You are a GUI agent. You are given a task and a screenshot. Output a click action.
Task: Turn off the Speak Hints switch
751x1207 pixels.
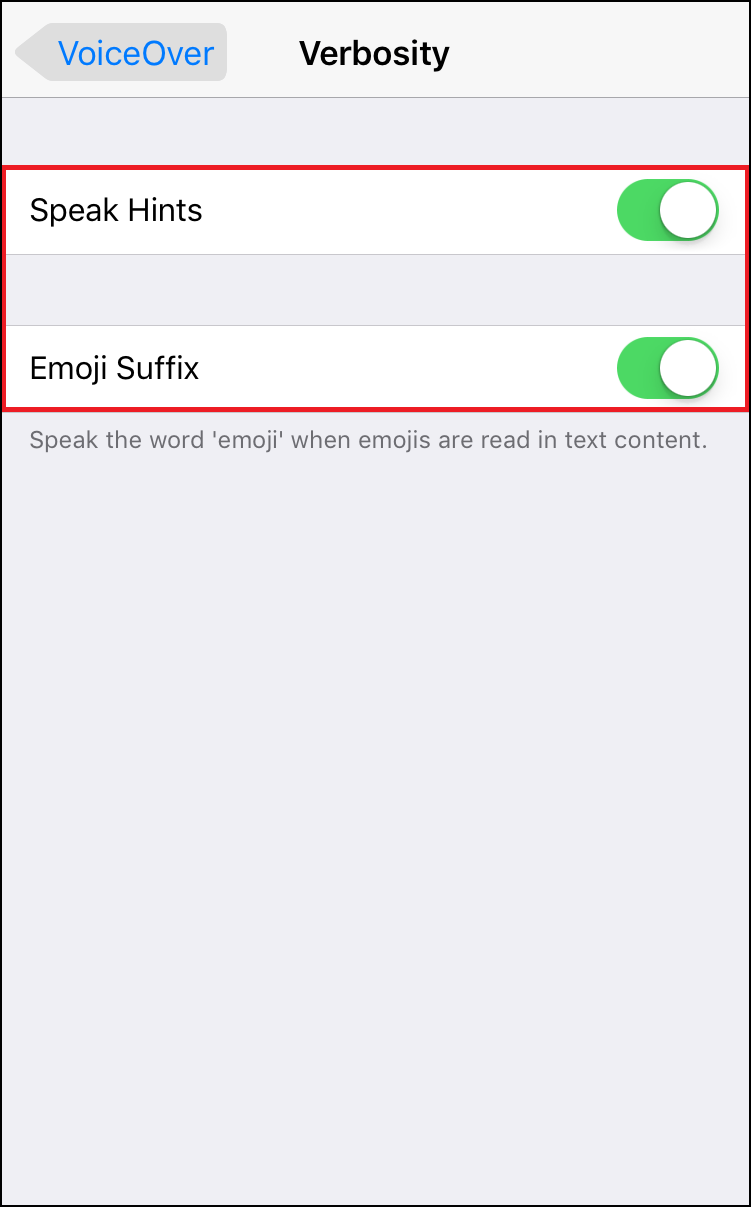click(667, 211)
